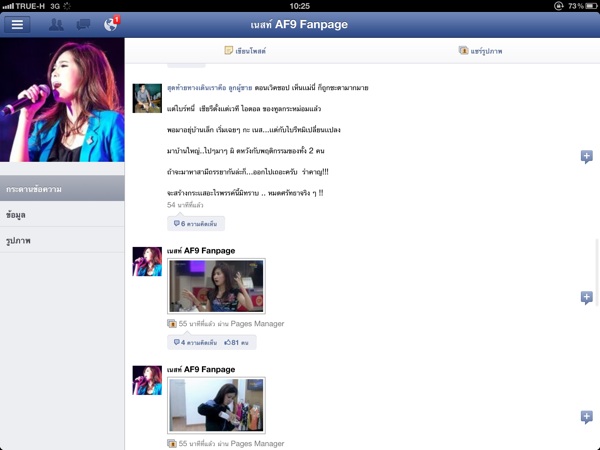This screenshot has height=450, width=600.
Task: Open friend requests icon
Action: (x=55, y=24)
